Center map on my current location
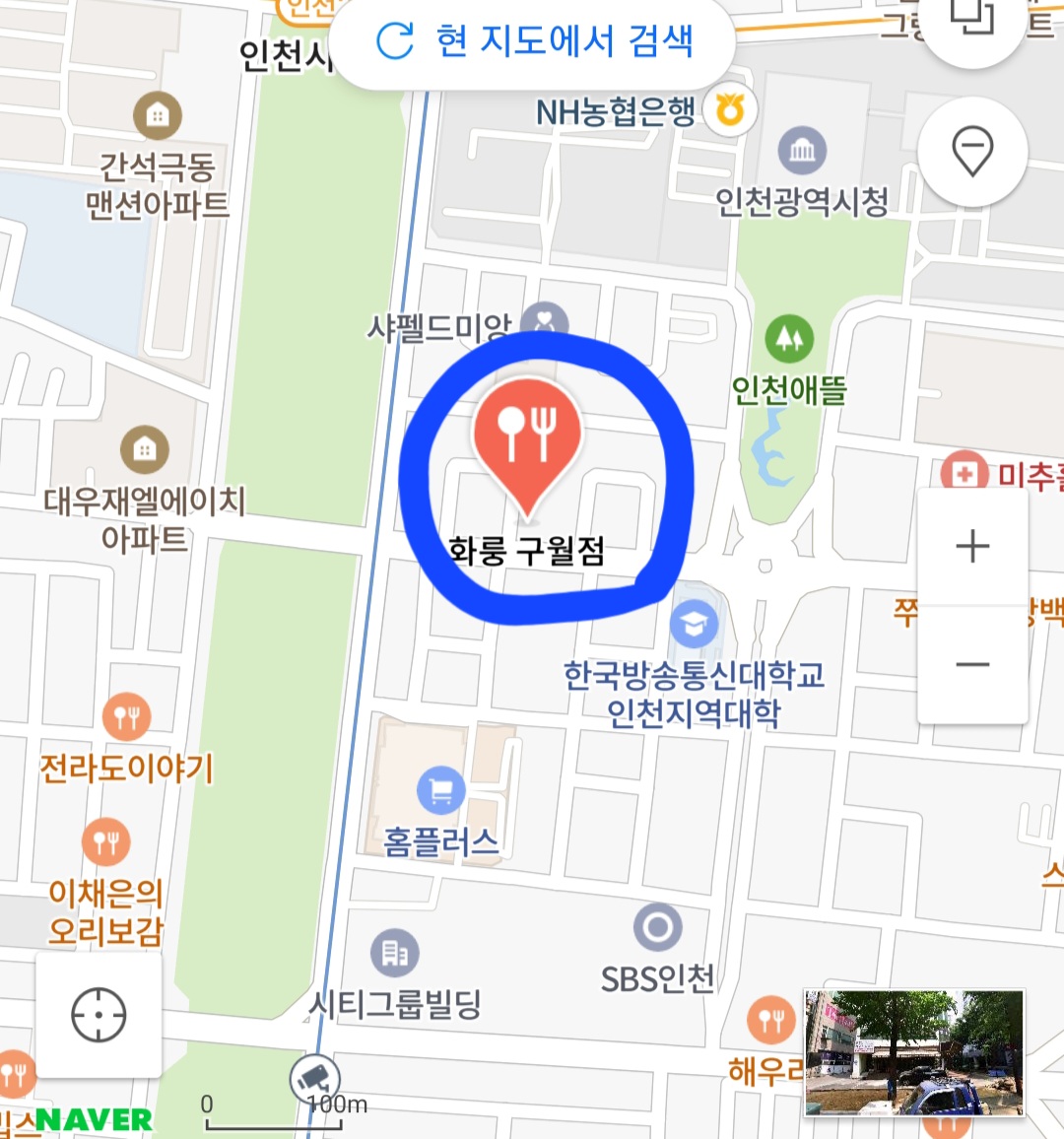Viewport: 1064px width, 1139px height. click(x=99, y=1014)
